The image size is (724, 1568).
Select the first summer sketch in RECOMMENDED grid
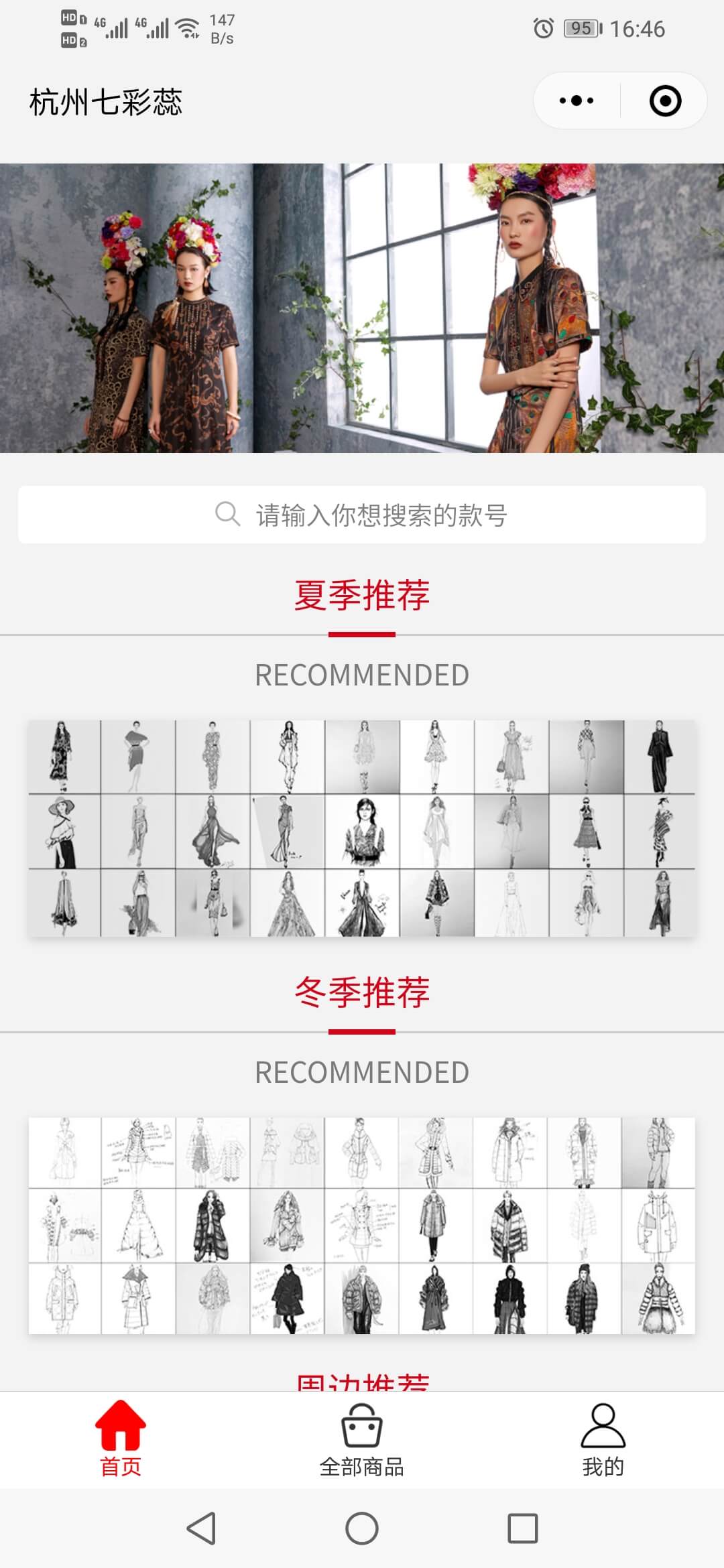63,757
